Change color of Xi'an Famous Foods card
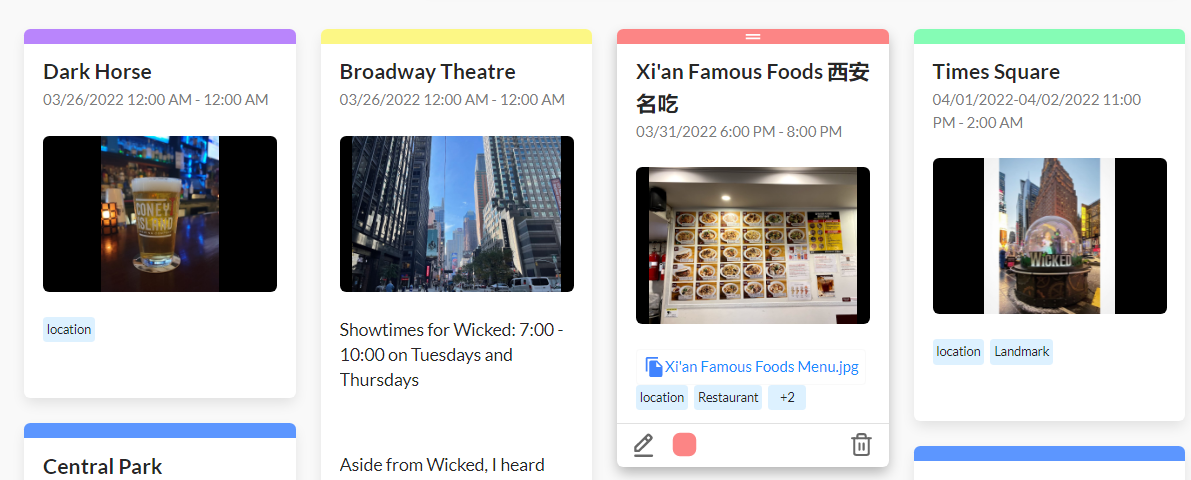 point(685,445)
